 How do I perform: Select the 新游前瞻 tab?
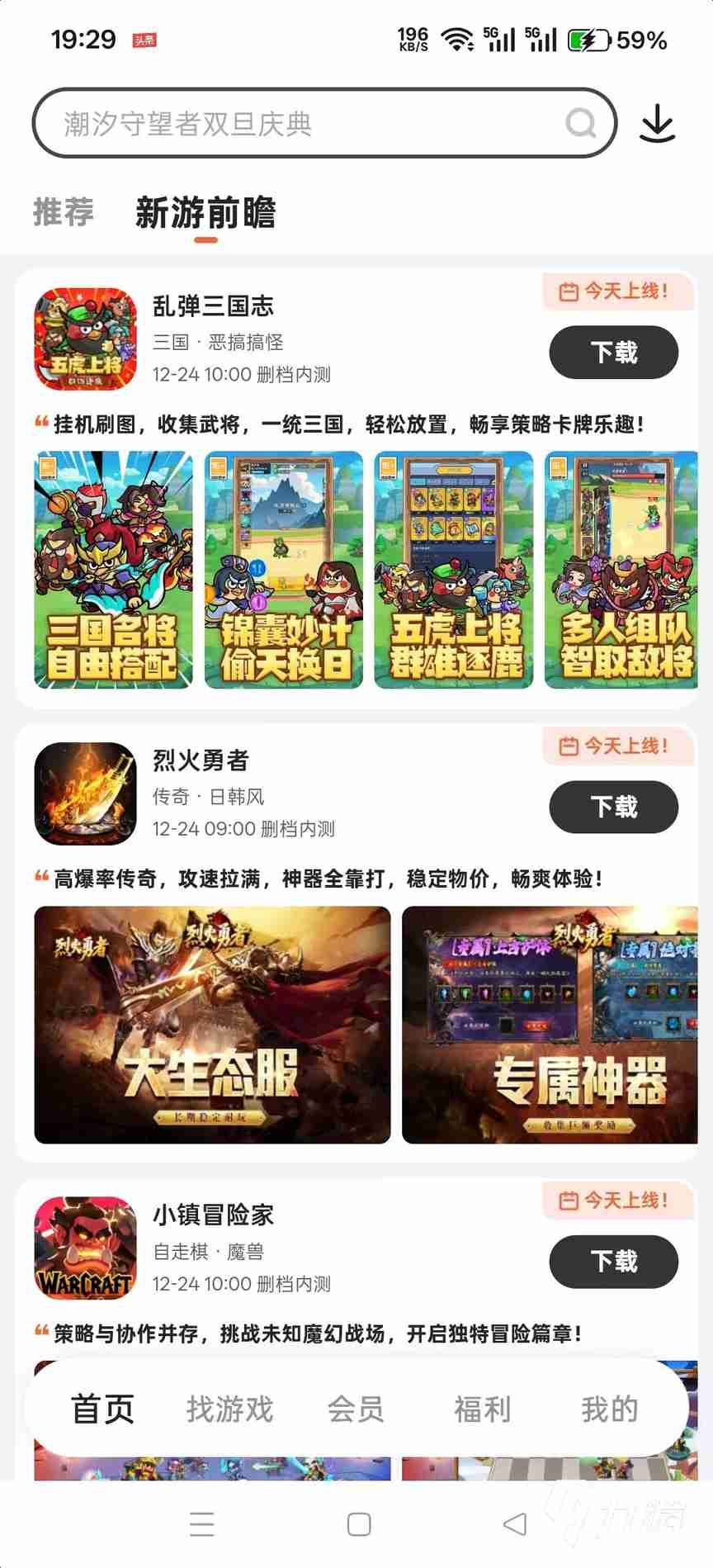coord(205,212)
